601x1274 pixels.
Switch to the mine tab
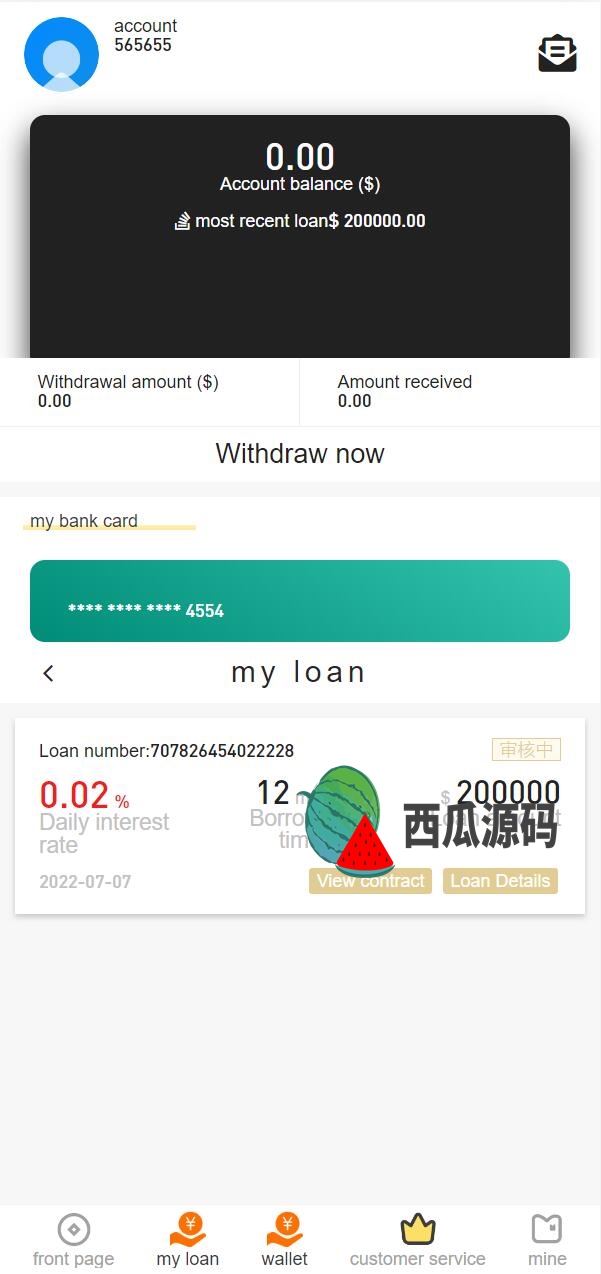point(547,1240)
